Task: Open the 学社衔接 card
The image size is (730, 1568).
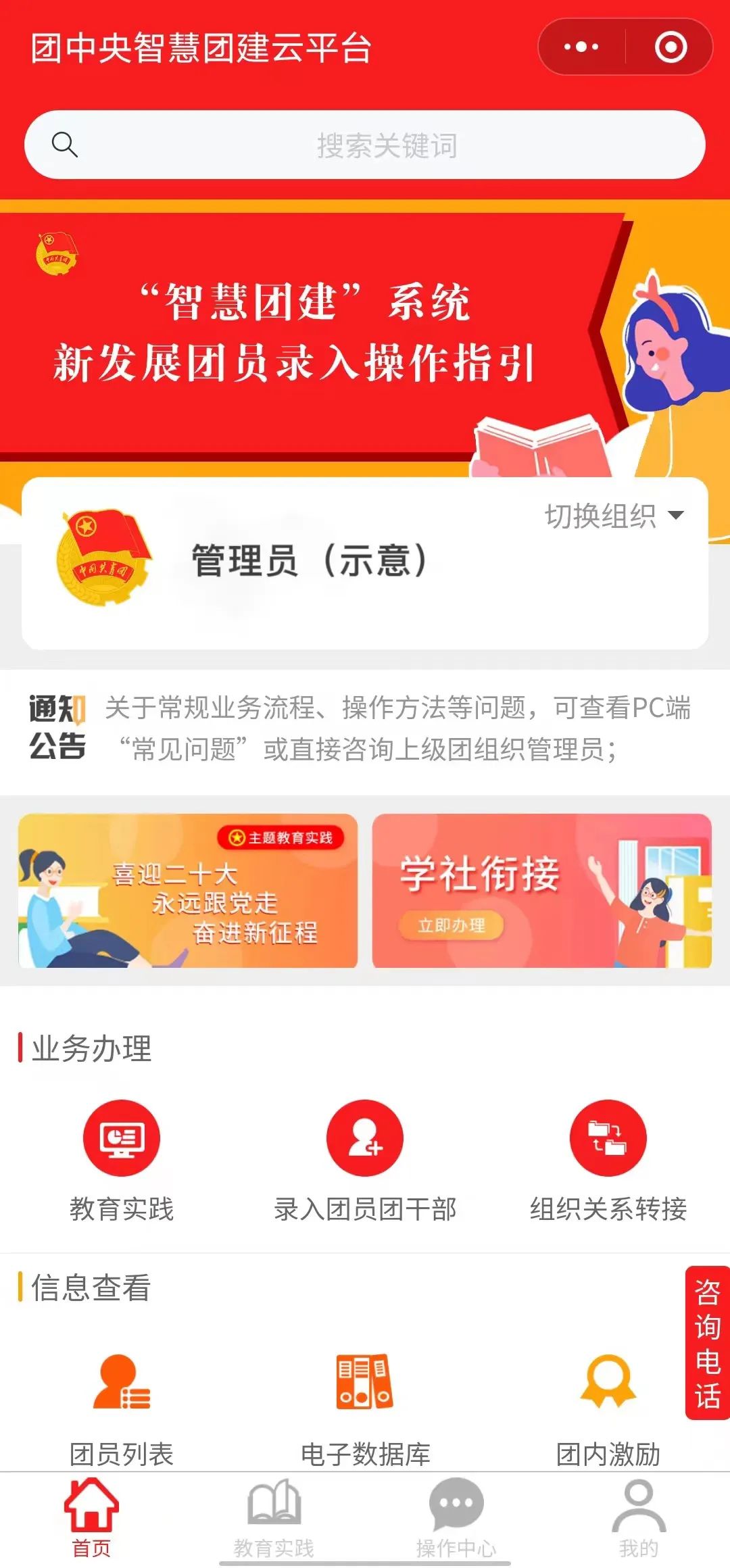Action: pos(541,891)
